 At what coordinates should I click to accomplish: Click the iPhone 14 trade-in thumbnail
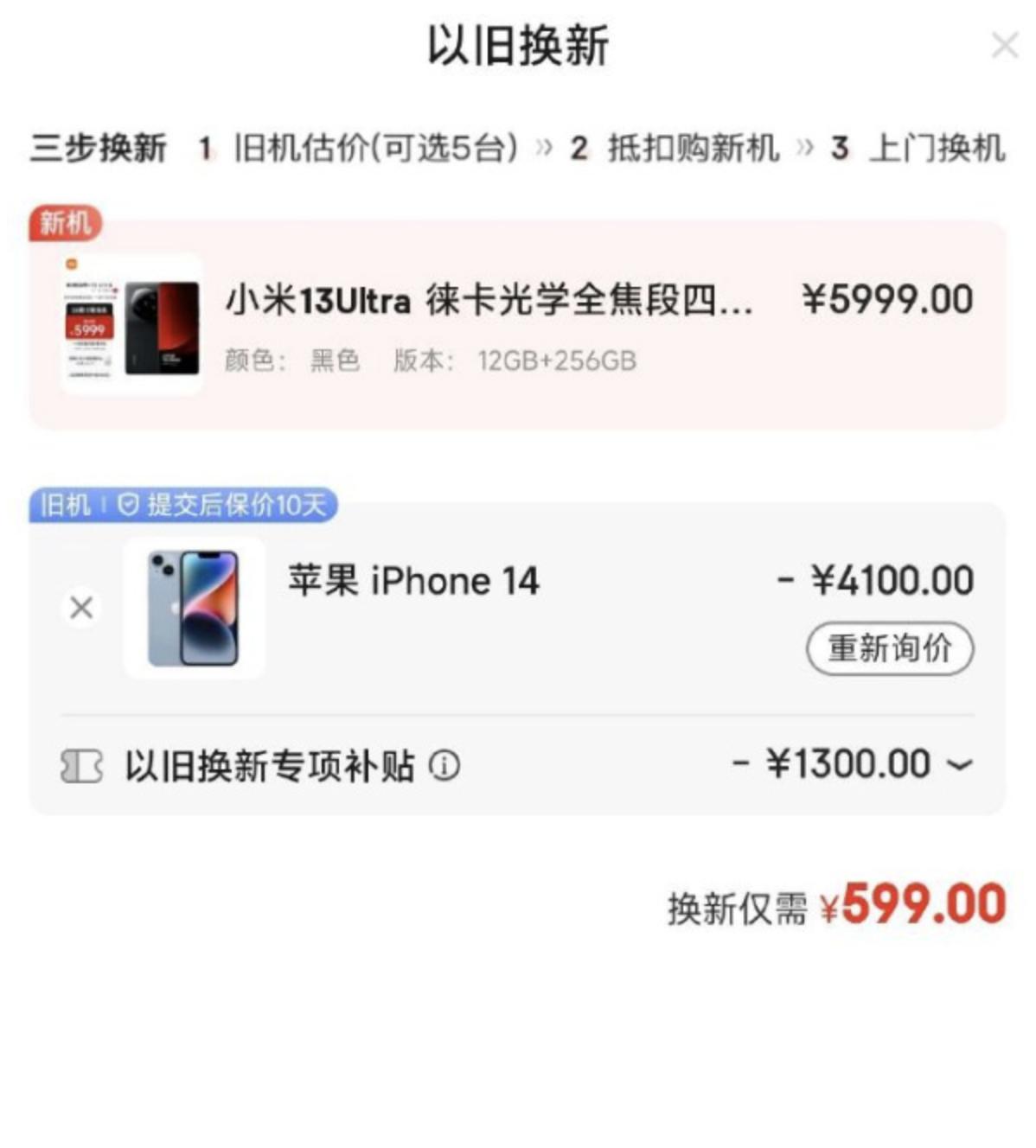(x=195, y=608)
